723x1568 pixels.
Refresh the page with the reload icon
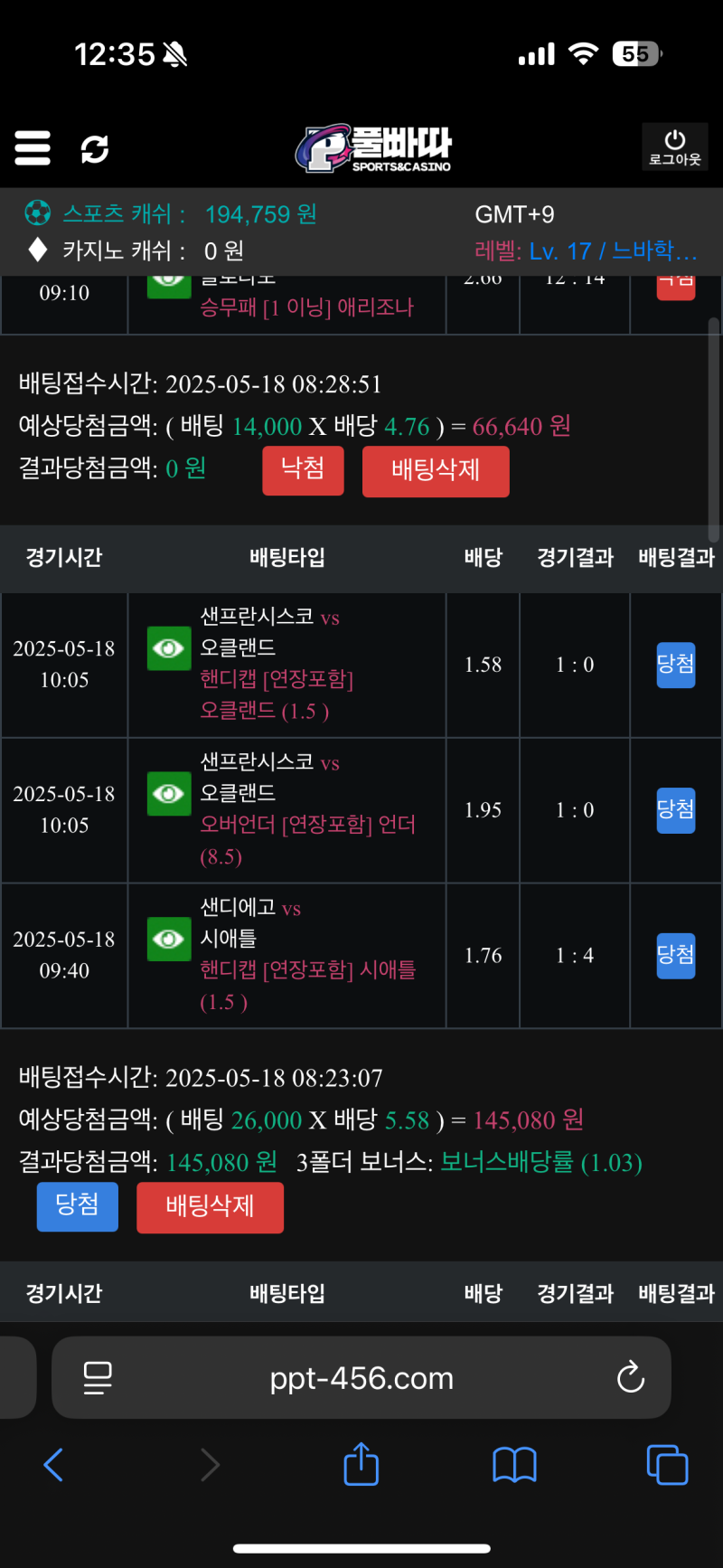(x=95, y=148)
